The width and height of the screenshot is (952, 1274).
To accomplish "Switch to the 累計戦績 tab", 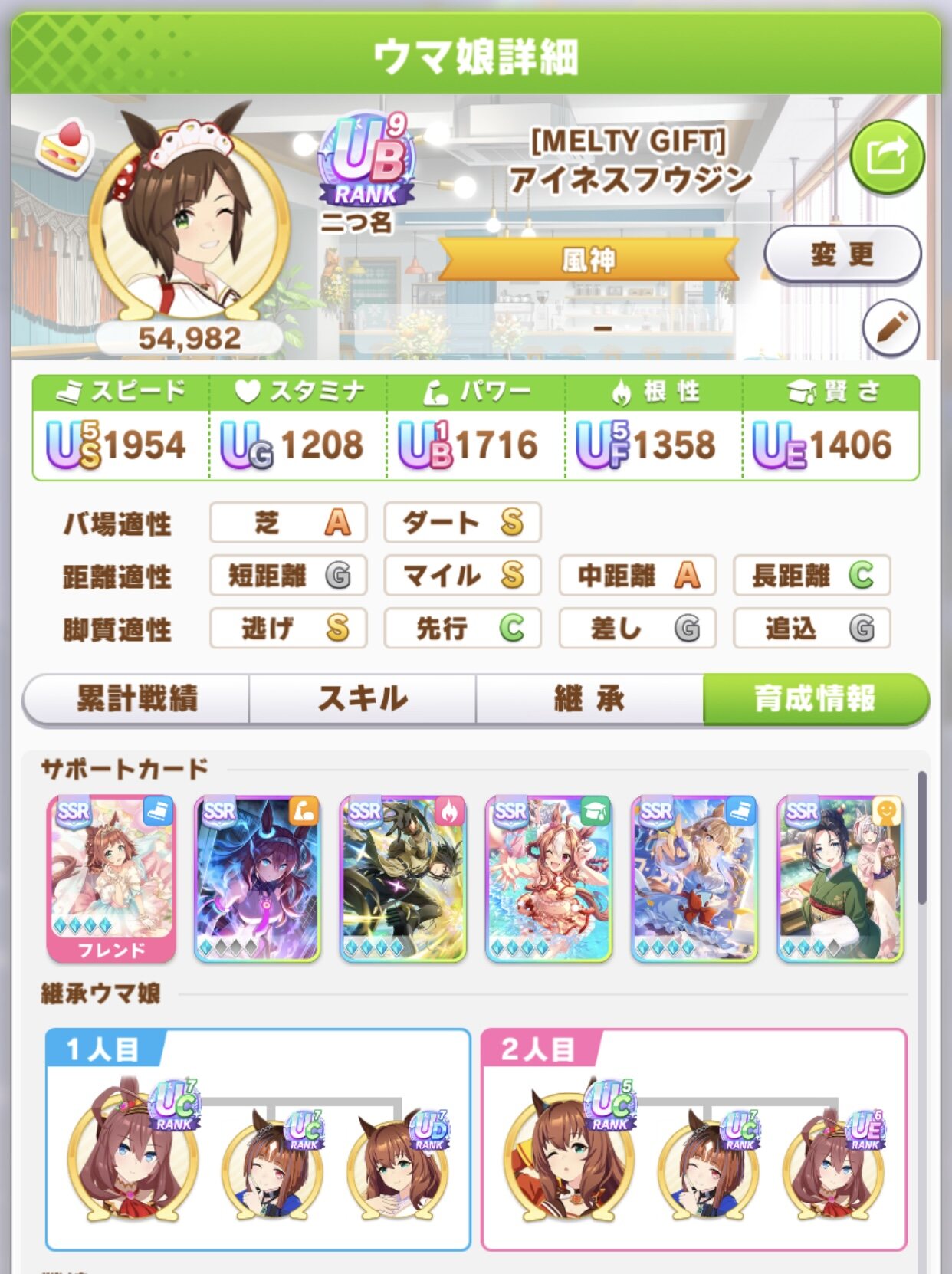I will (136, 698).
